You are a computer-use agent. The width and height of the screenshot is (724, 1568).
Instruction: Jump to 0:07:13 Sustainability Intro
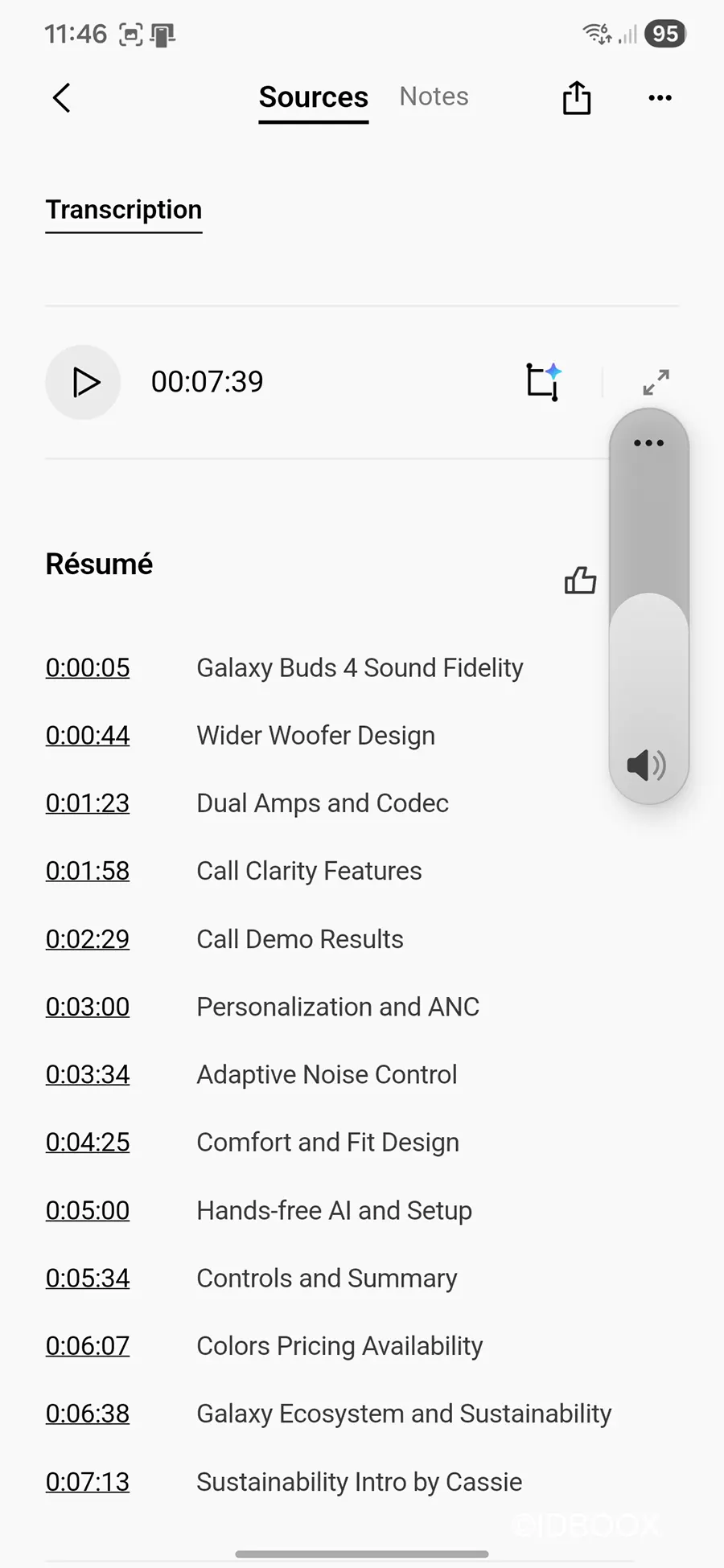tap(88, 1482)
